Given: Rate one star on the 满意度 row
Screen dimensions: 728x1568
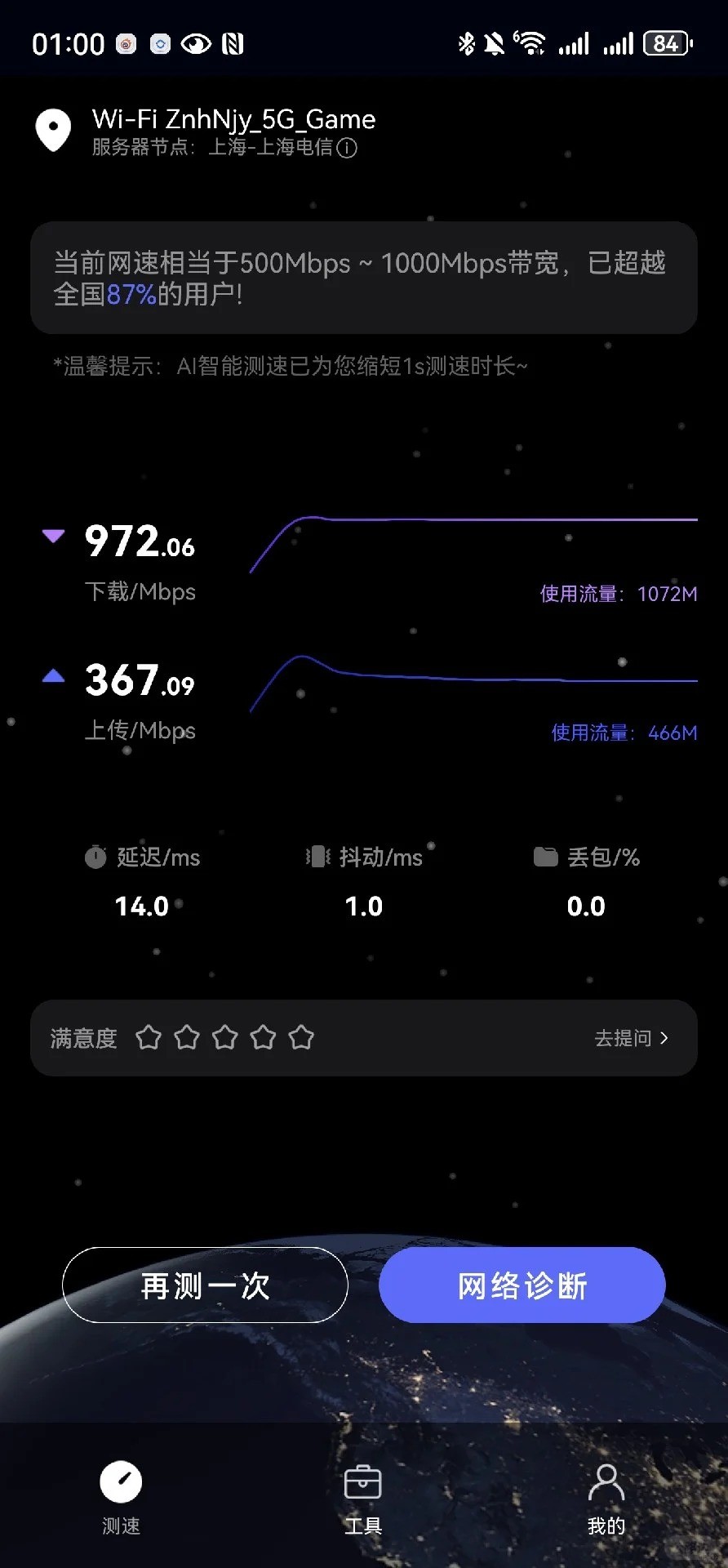Looking at the screenshot, I should pos(149,1037).
